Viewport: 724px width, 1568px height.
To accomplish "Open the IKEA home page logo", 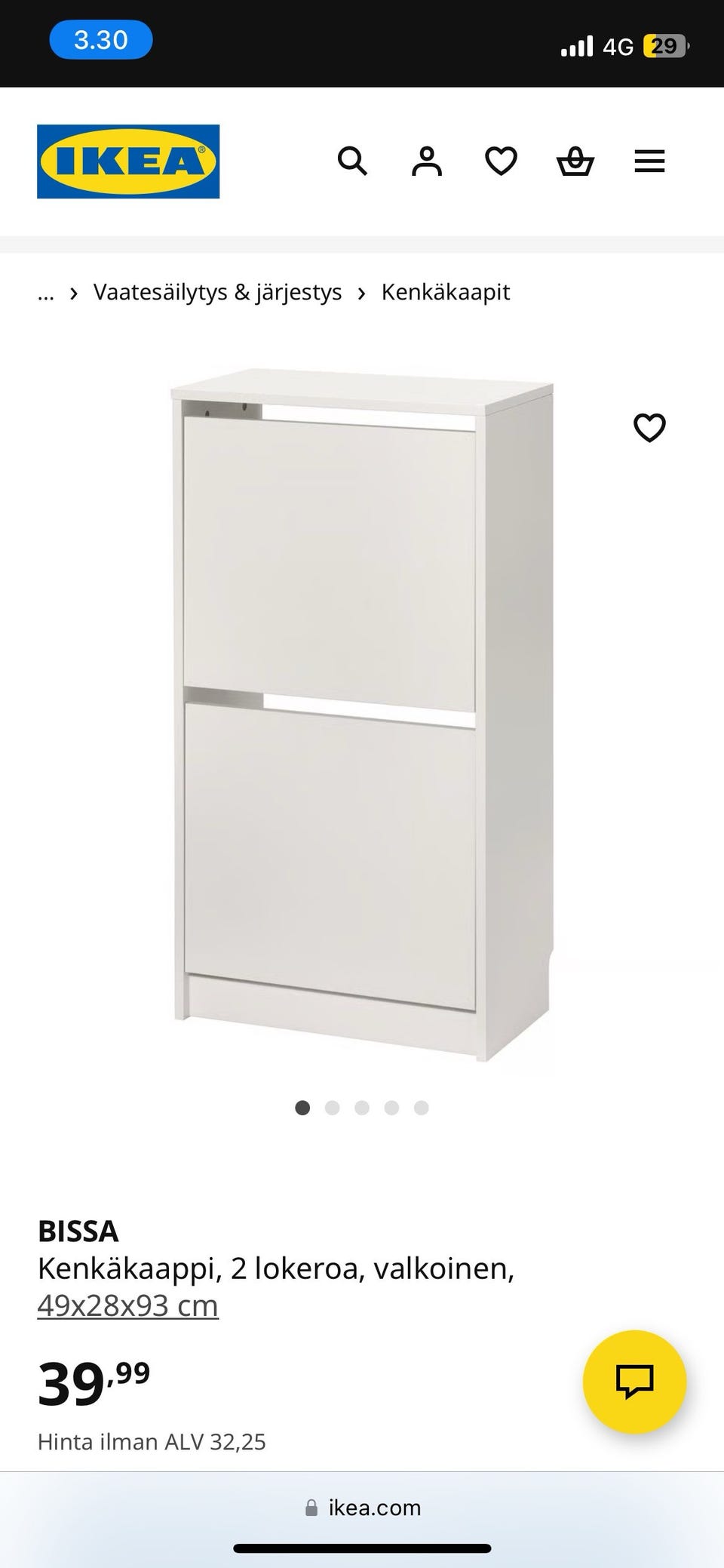I will (128, 161).
